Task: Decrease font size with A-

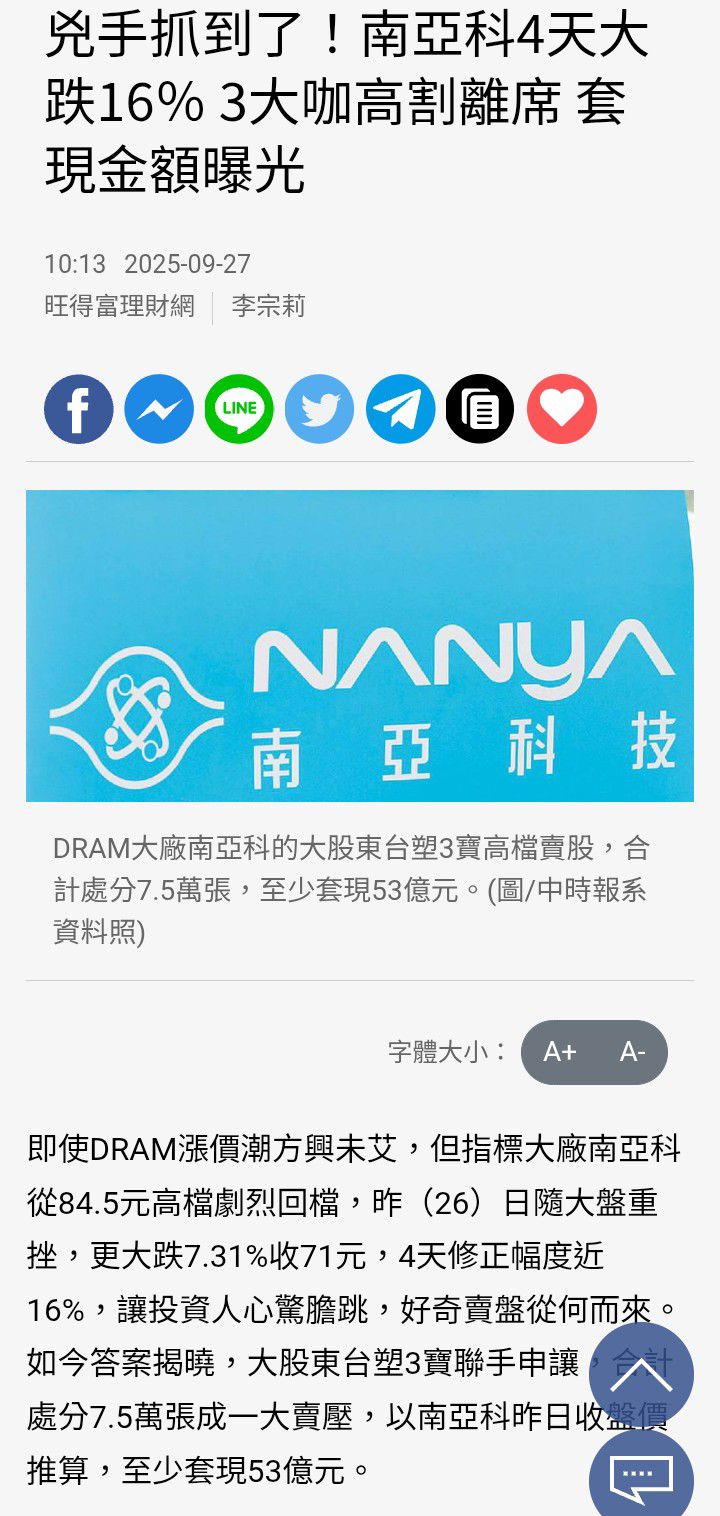Action: click(632, 1052)
